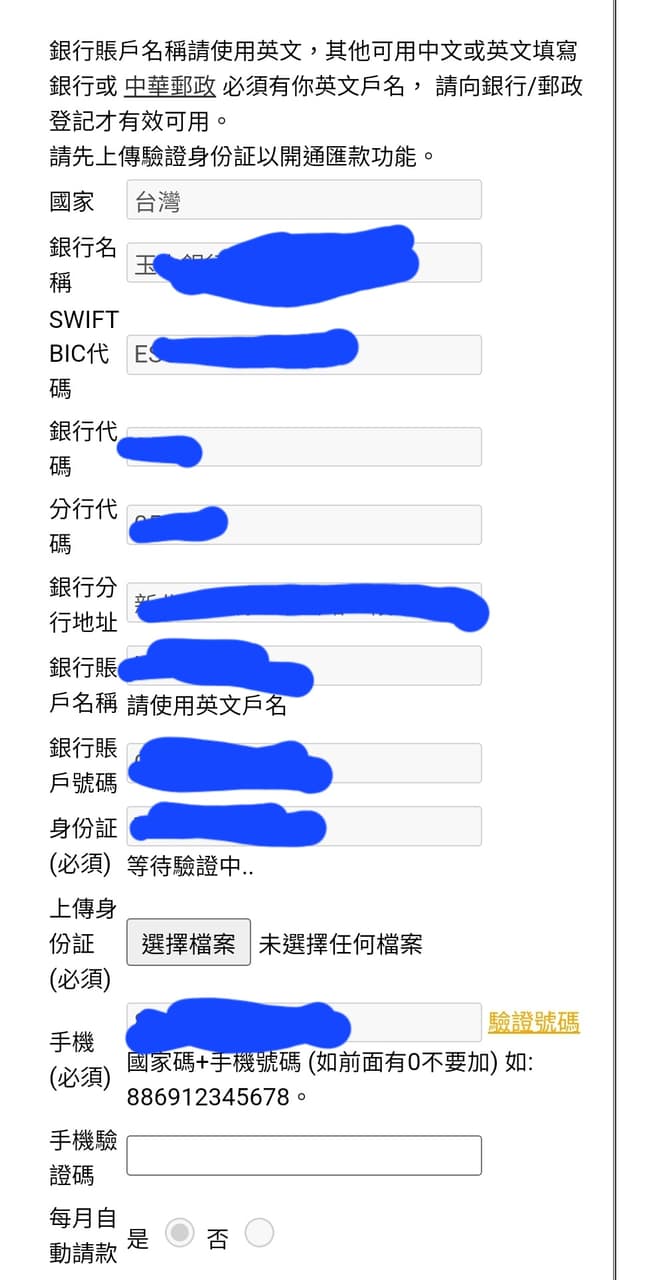Tap the 銀行名稱 input field
Viewport: 647px width, 1280px height.
coord(304,262)
